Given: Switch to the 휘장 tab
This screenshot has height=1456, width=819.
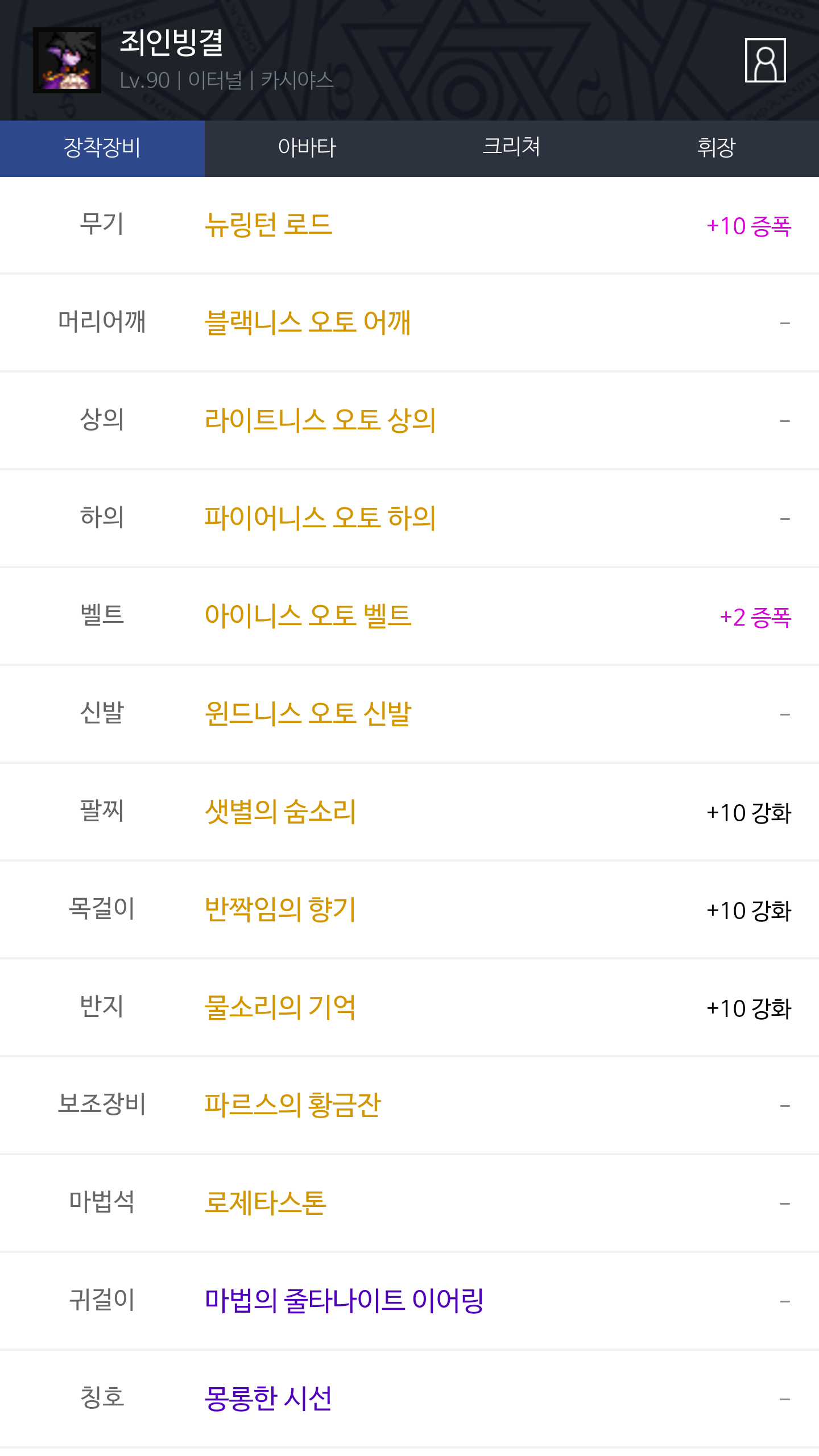Looking at the screenshot, I should 717,148.
